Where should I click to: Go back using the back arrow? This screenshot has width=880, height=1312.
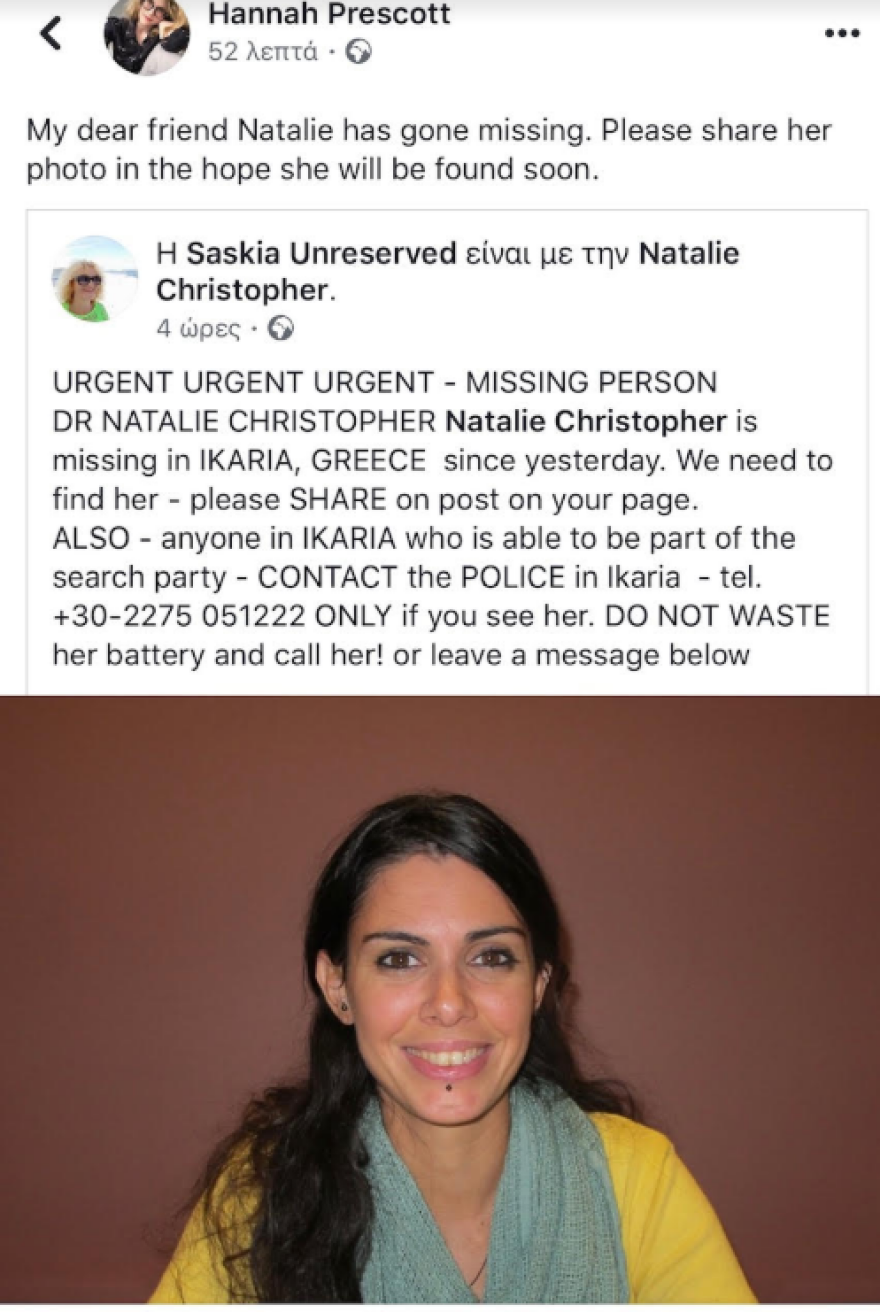click(50, 34)
